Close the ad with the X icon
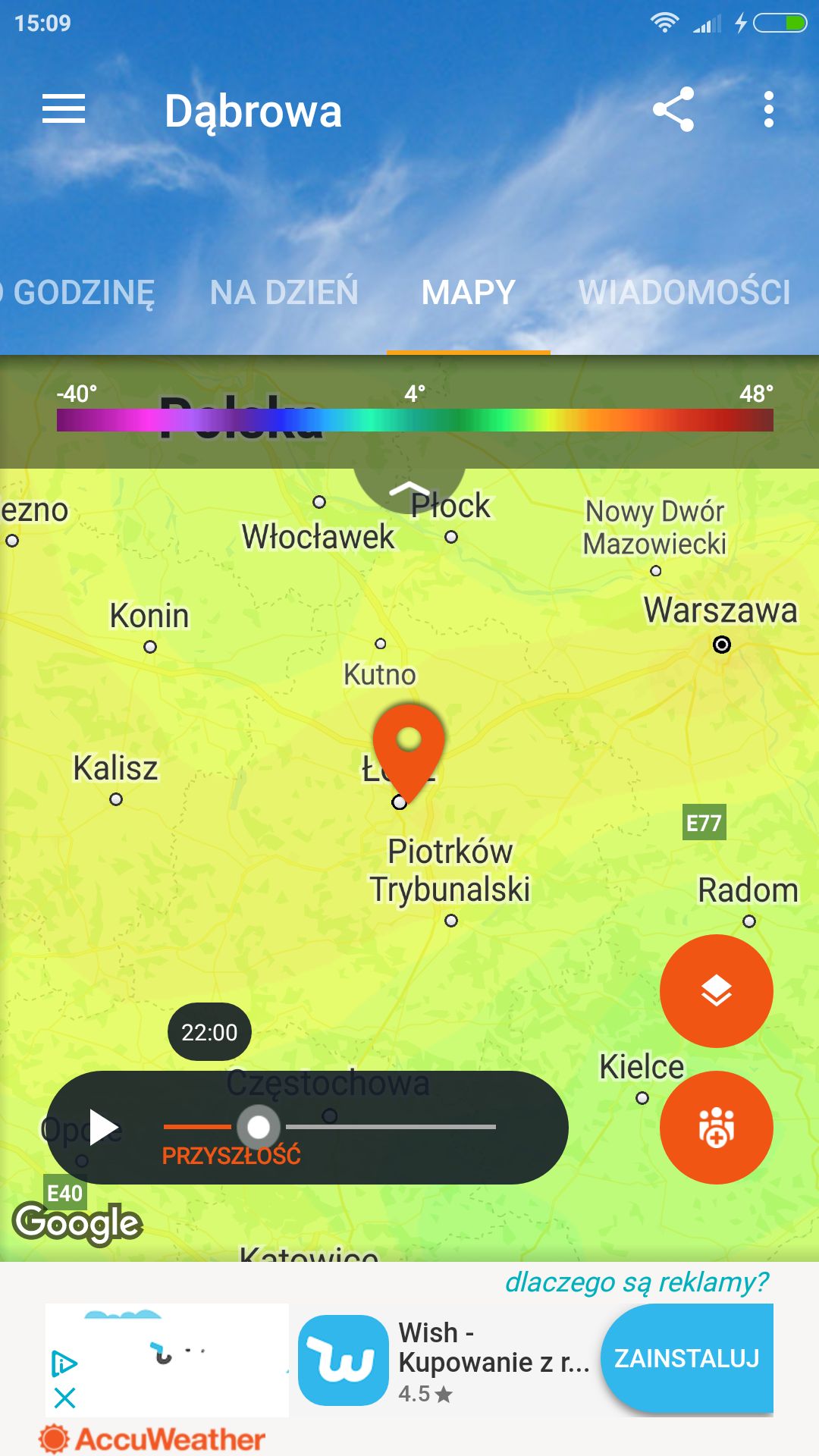The width and height of the screenshot is (819, 1456). click(x=65, y=1398)
